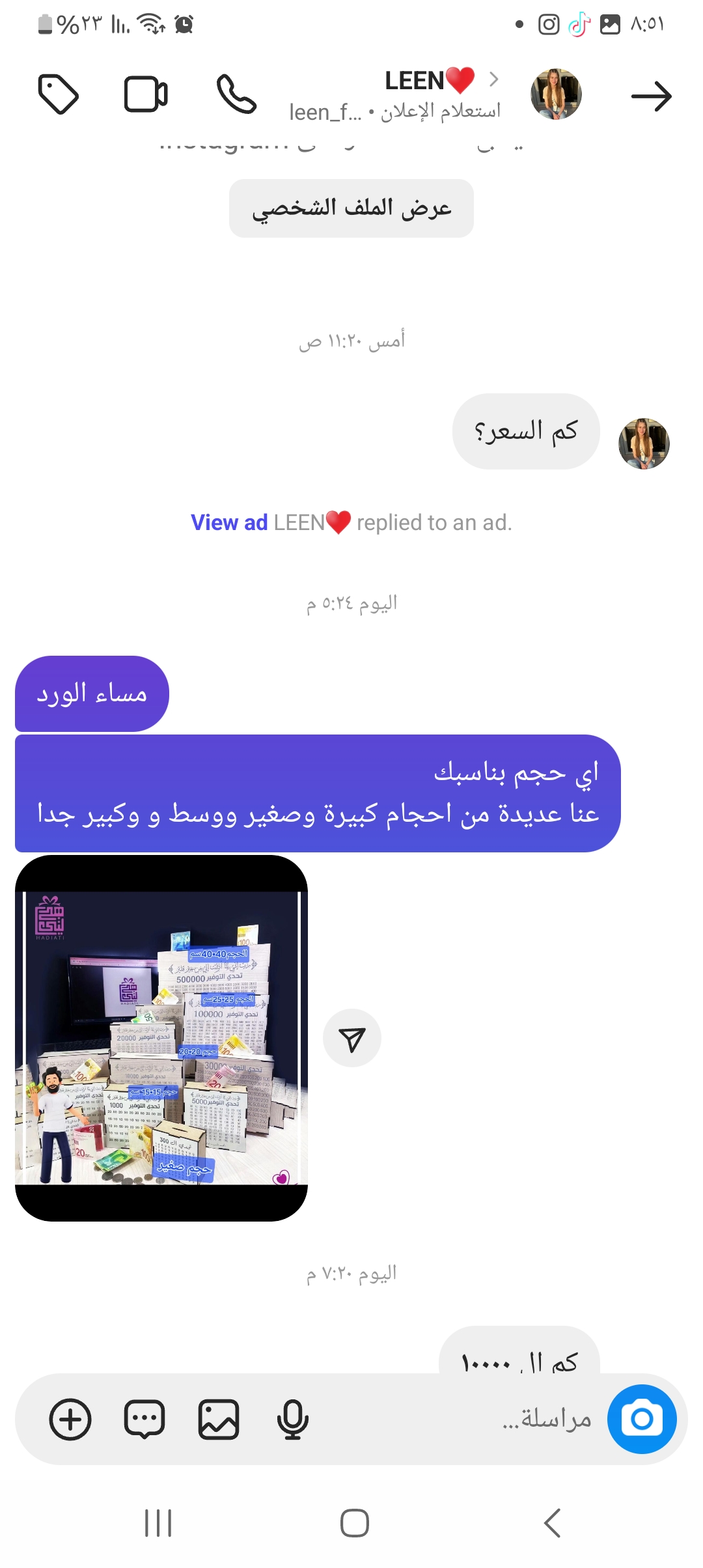Forward the image with the share arrow

point(352,1038)
